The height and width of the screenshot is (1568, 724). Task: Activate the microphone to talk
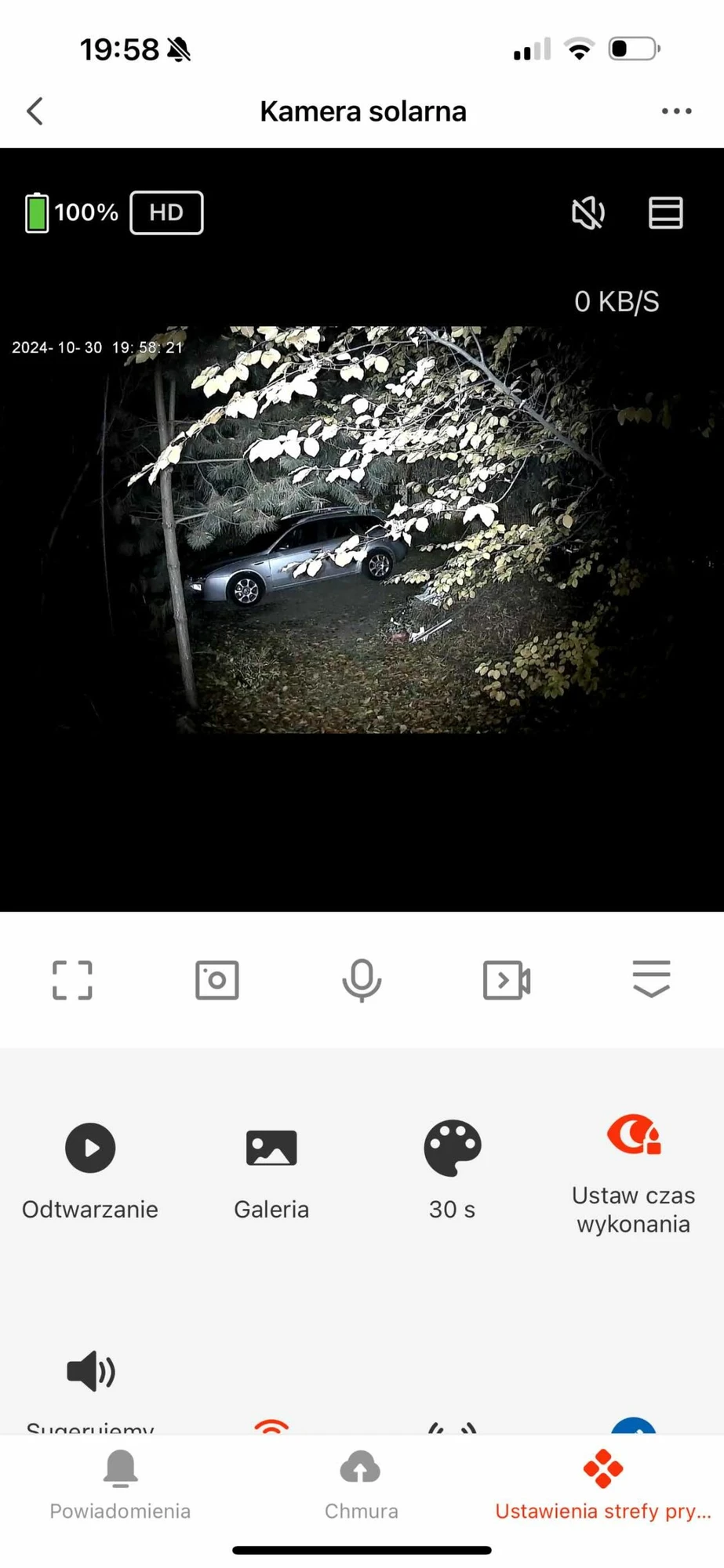coord(362,980)
